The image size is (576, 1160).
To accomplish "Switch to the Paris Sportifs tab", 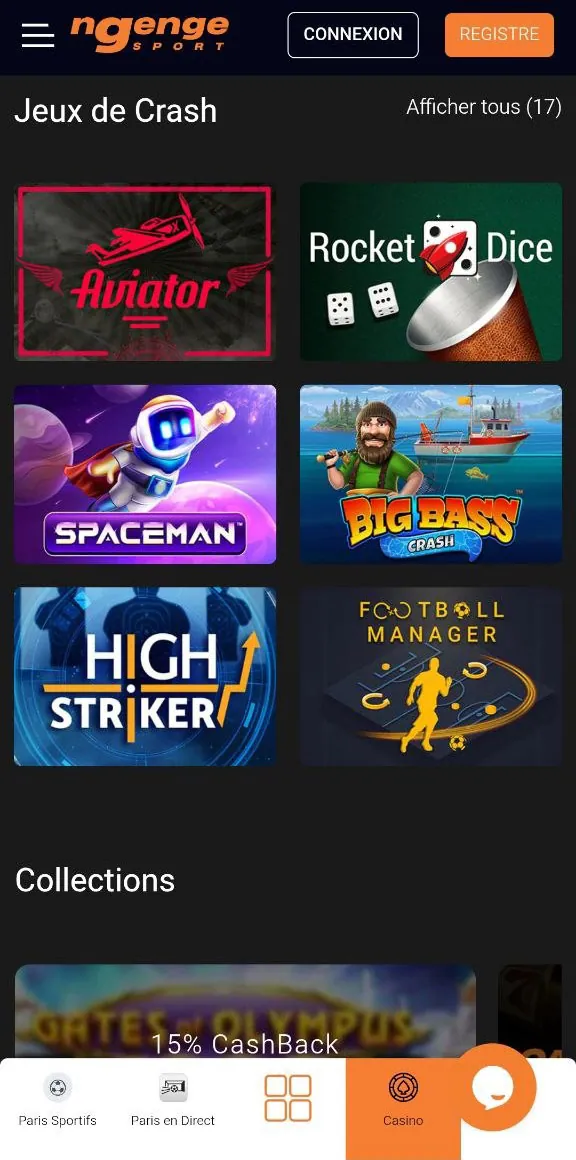I will 58,1101.
